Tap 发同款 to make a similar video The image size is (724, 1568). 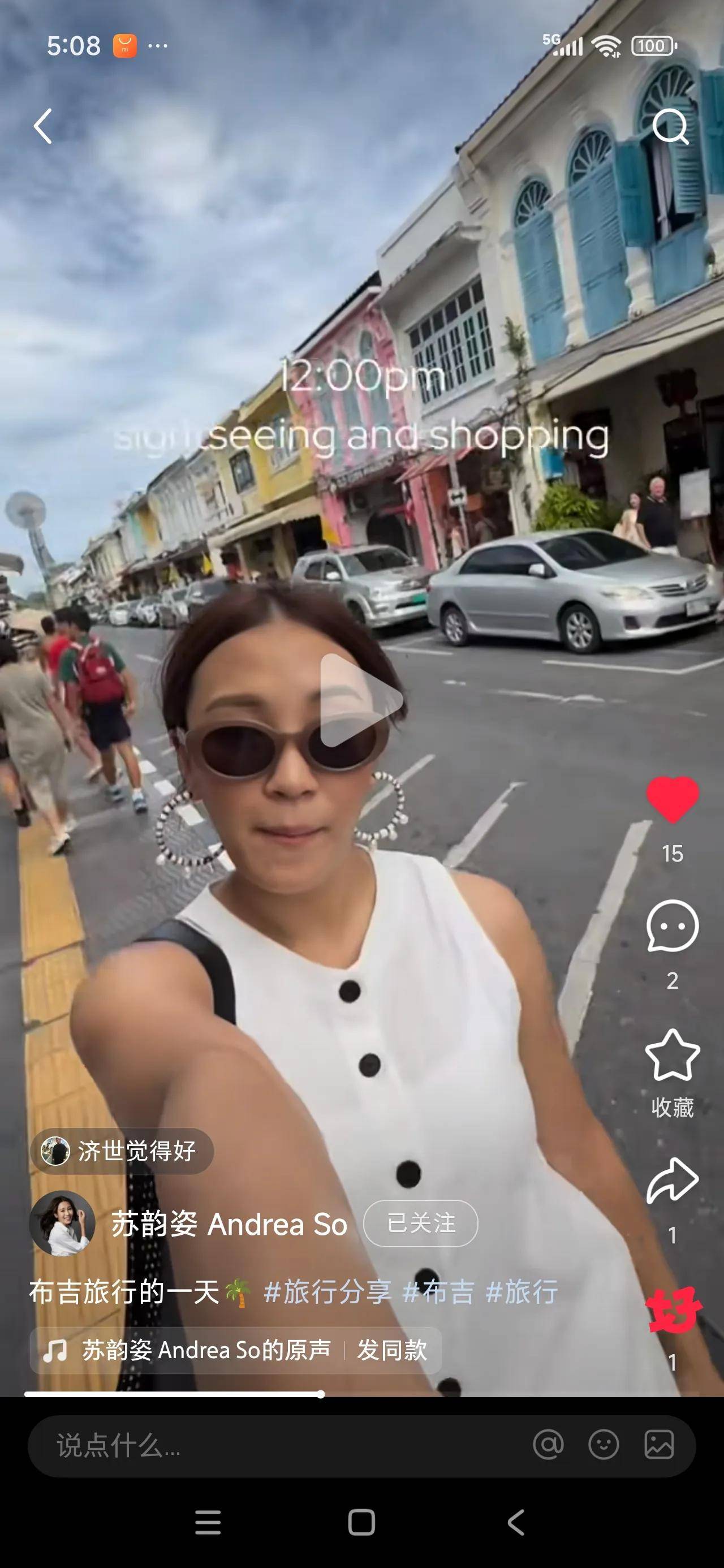pyautogui.click(x=392, y=1350)
